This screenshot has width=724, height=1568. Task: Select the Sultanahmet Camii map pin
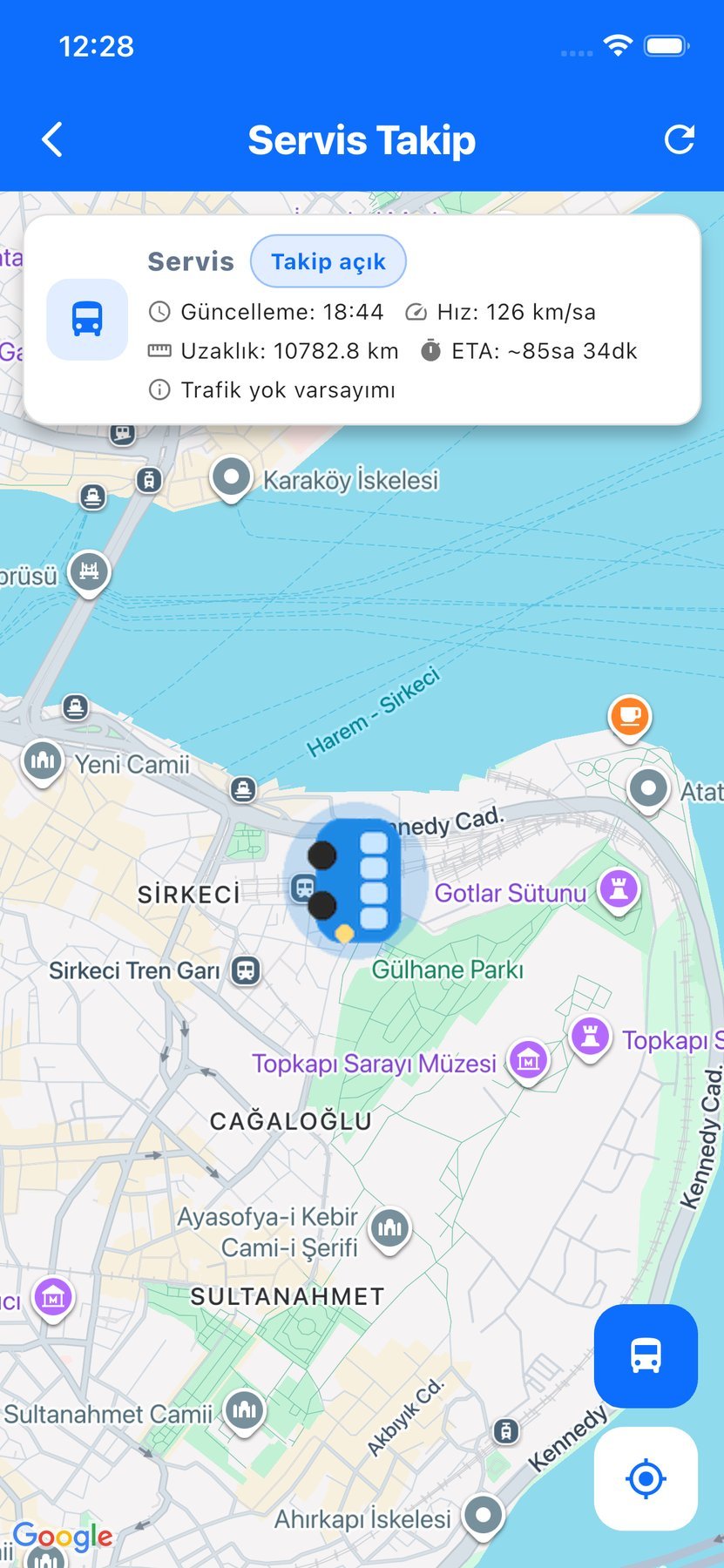pos(245,1409)
